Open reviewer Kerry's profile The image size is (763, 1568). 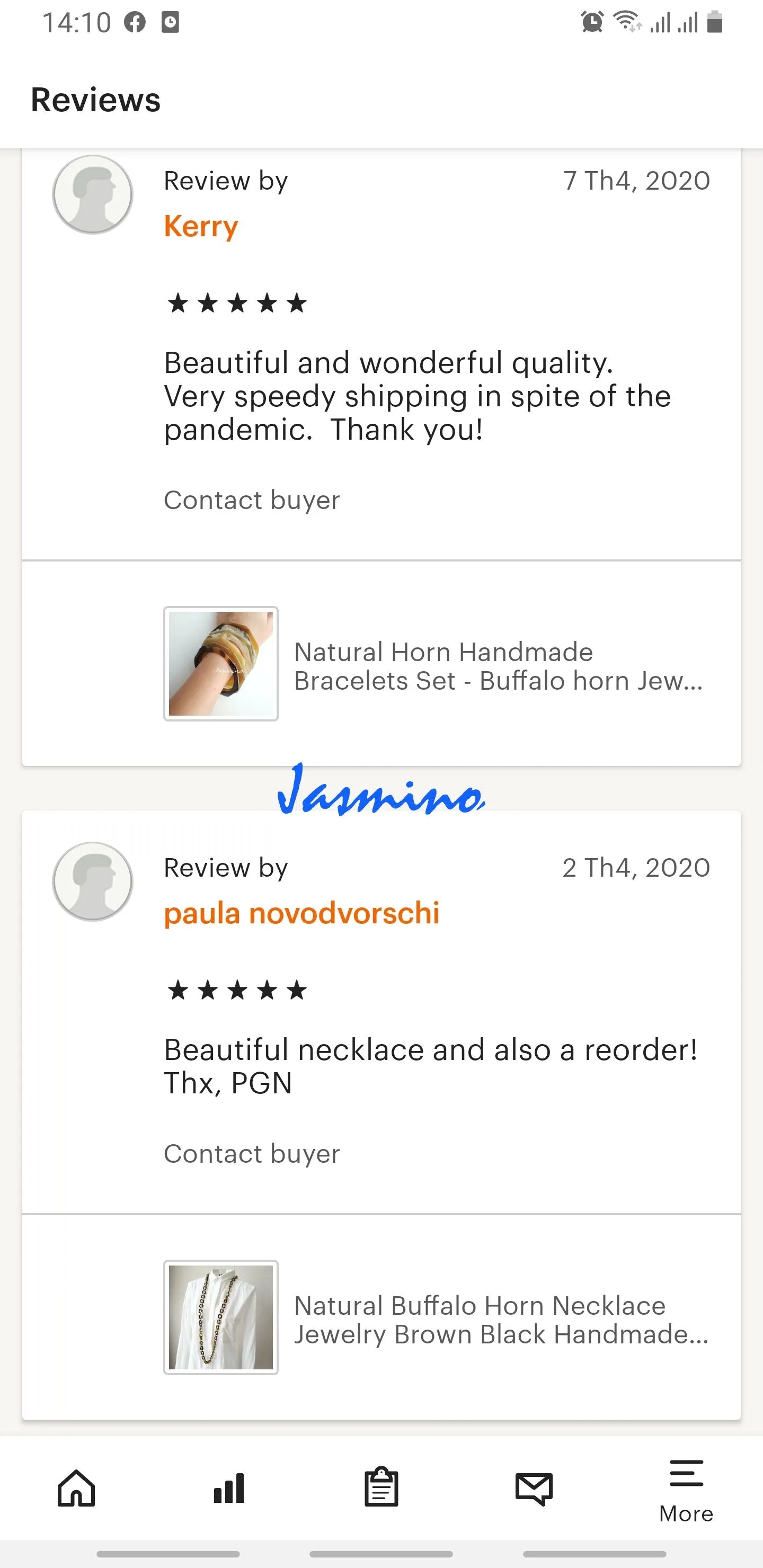coord(200,226)
